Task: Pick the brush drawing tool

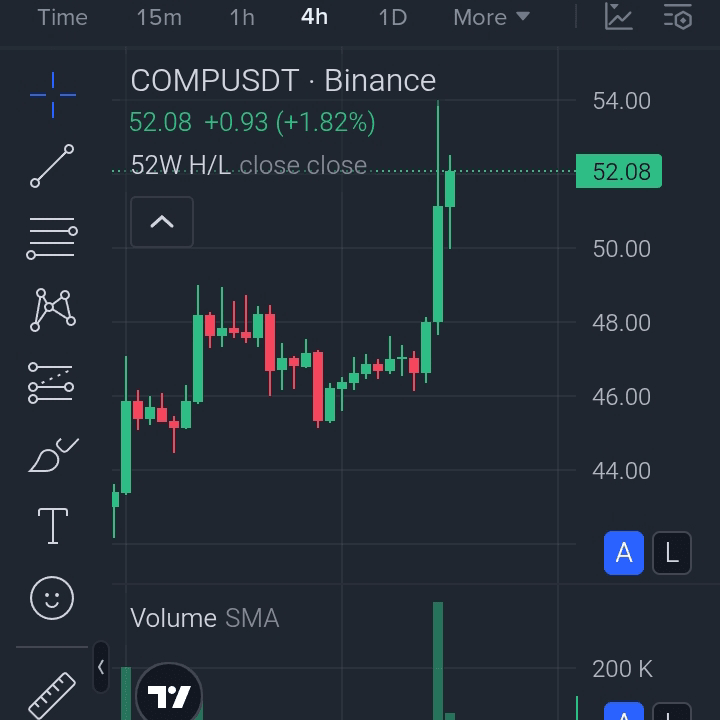Action: 53,455
